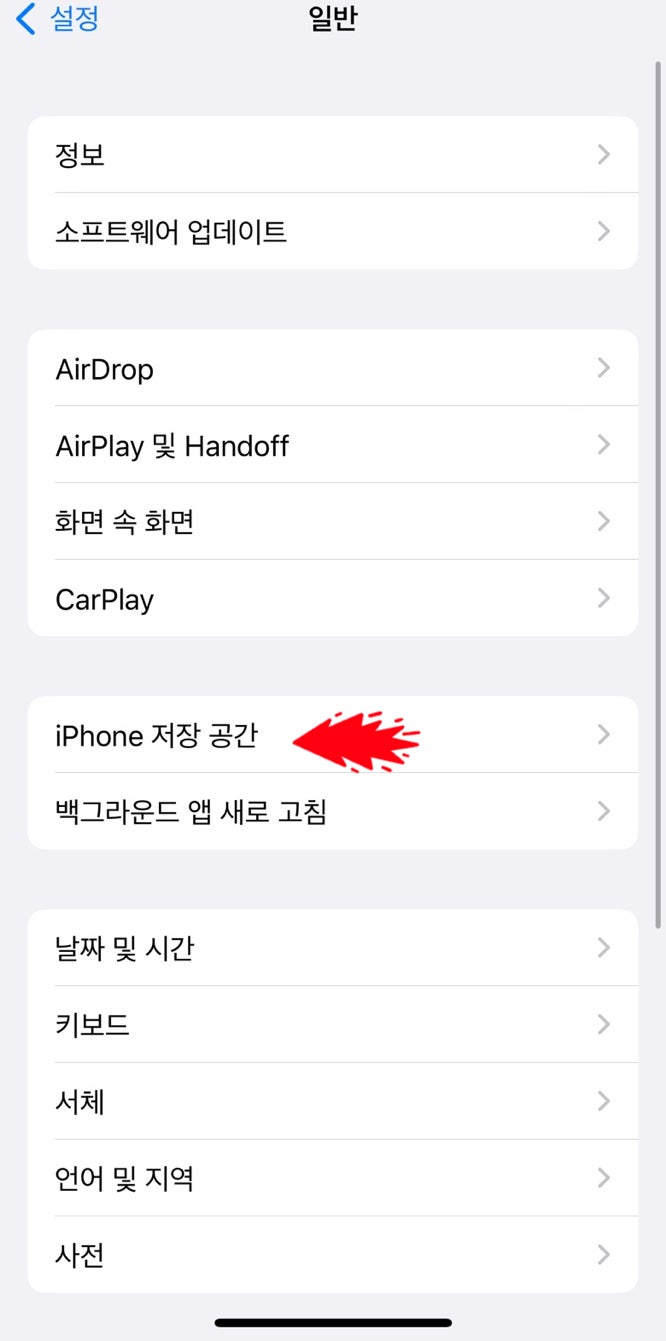Open 소프트웨어 업데이트
The height and width of the screenshot is (1341, 666).
[x=332, y=232]
